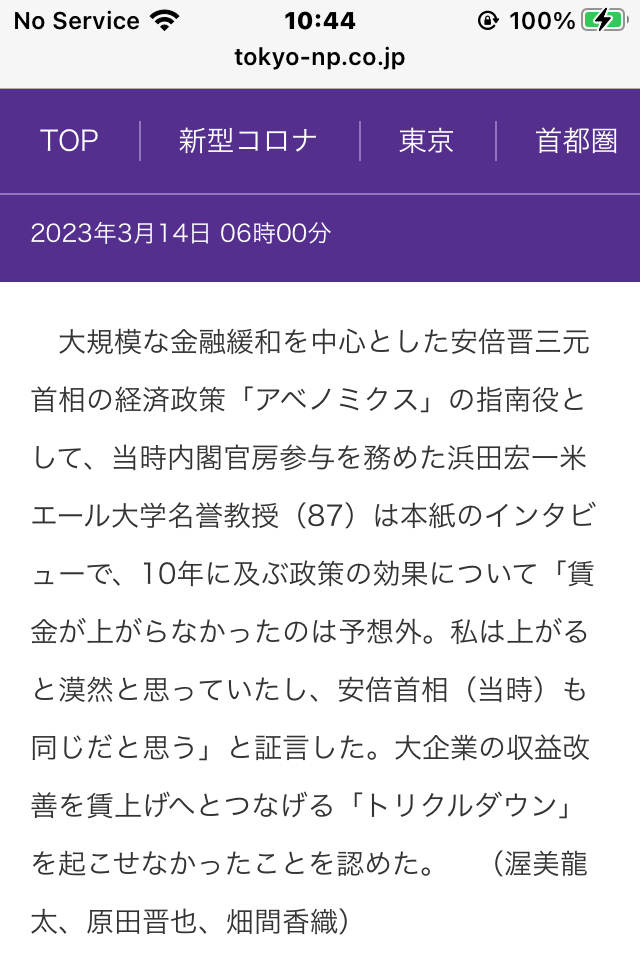
Task: Switch to the 新型コロナ section
Action: click(x=249, y=141)
